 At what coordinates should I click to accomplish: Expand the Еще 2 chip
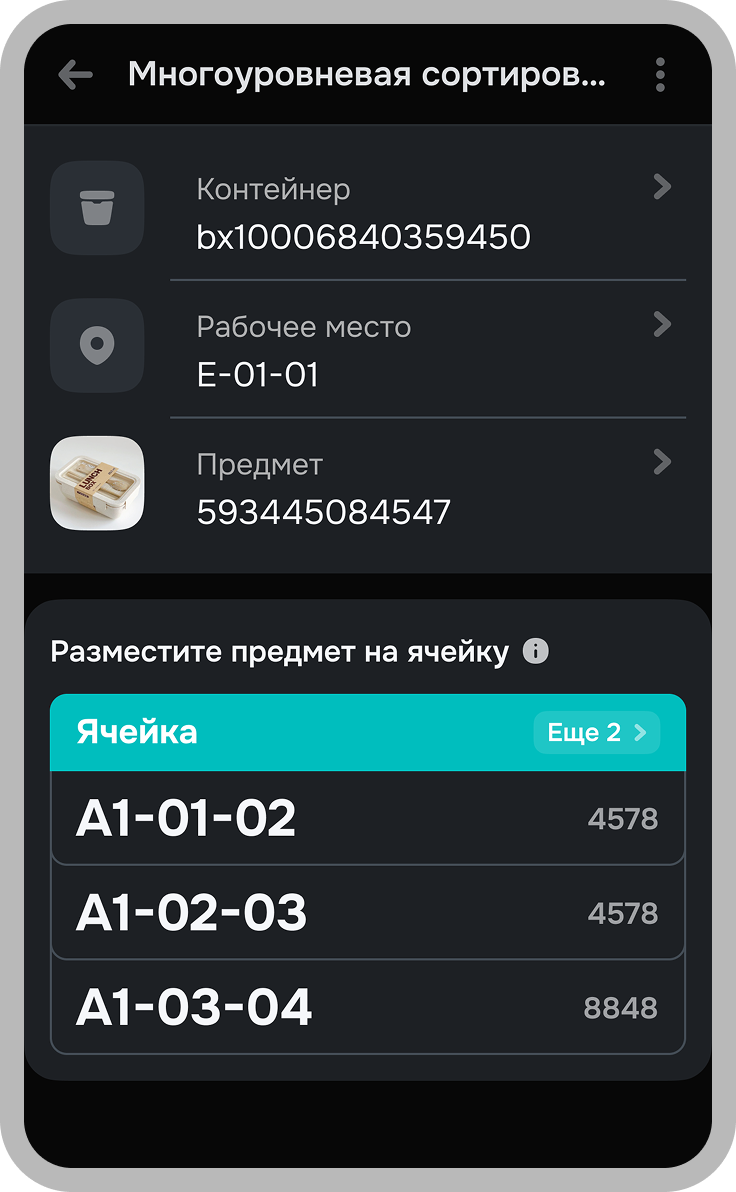tap(596, 733)
